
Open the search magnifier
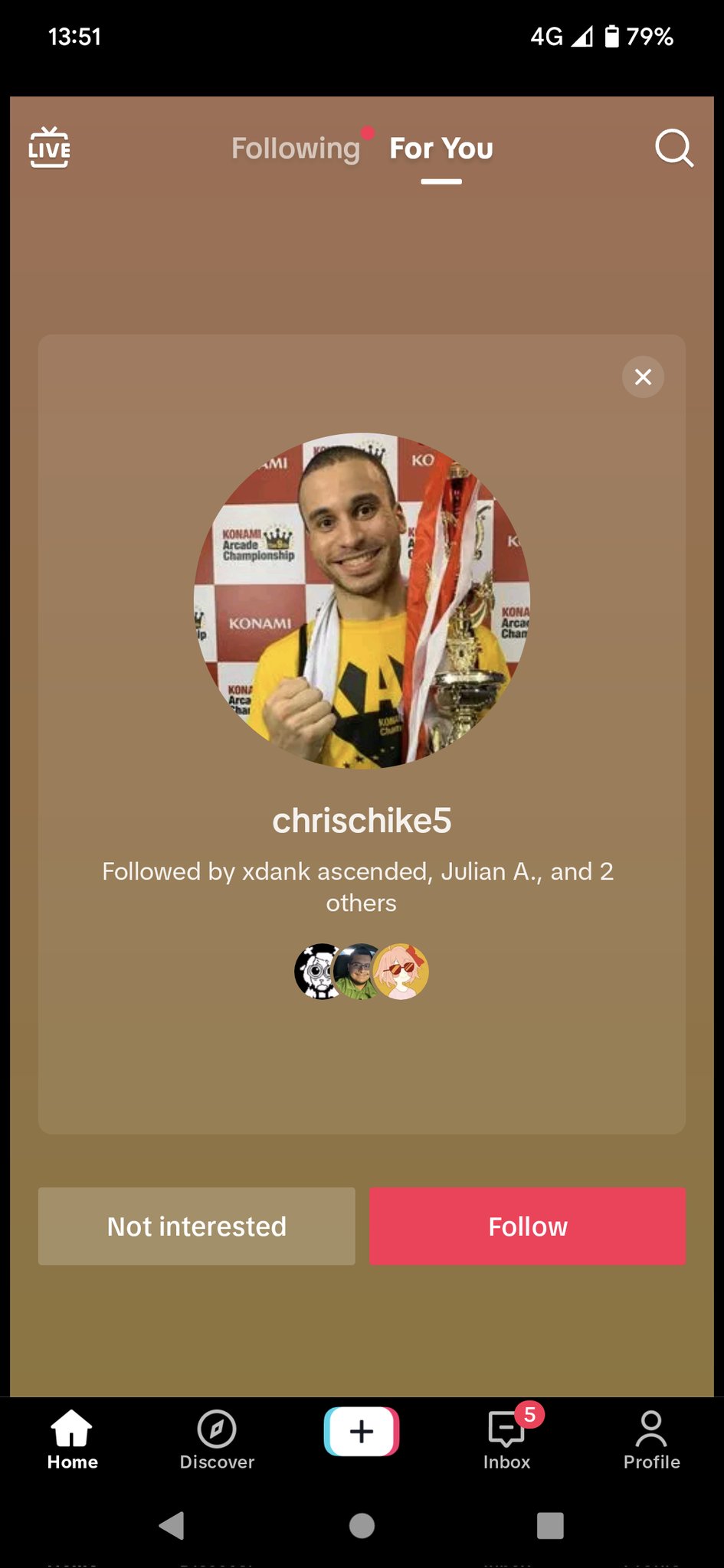click(673, 148)
